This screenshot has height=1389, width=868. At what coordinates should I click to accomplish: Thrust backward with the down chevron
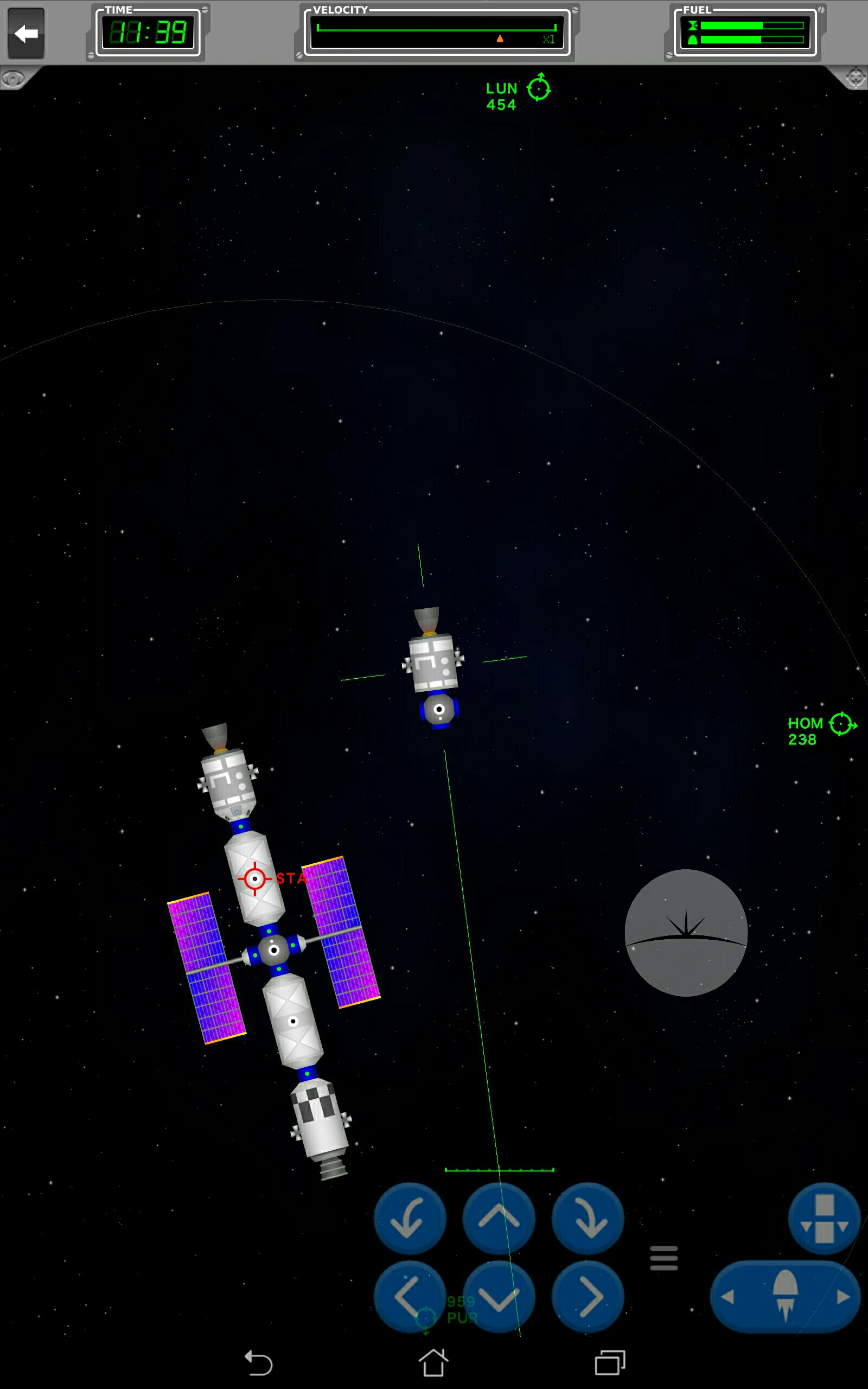click(499, 1297)
